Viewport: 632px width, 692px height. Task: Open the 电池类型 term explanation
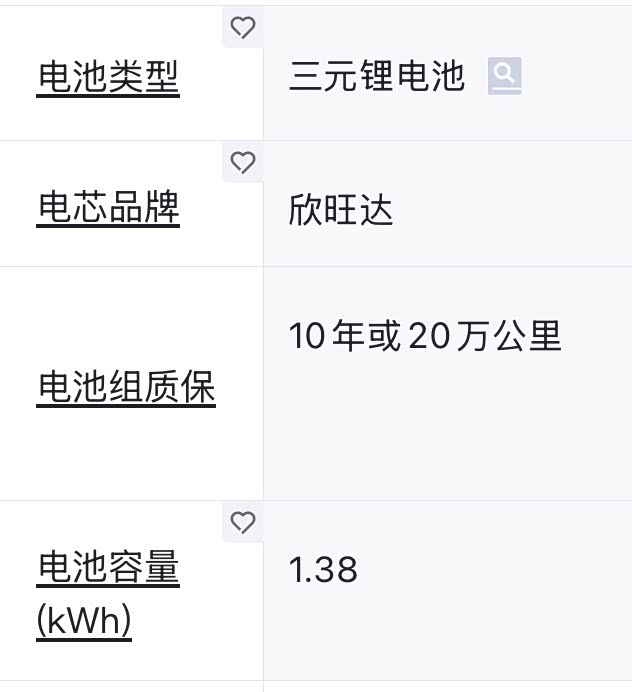pyautogui.click(x=108, y=77)
